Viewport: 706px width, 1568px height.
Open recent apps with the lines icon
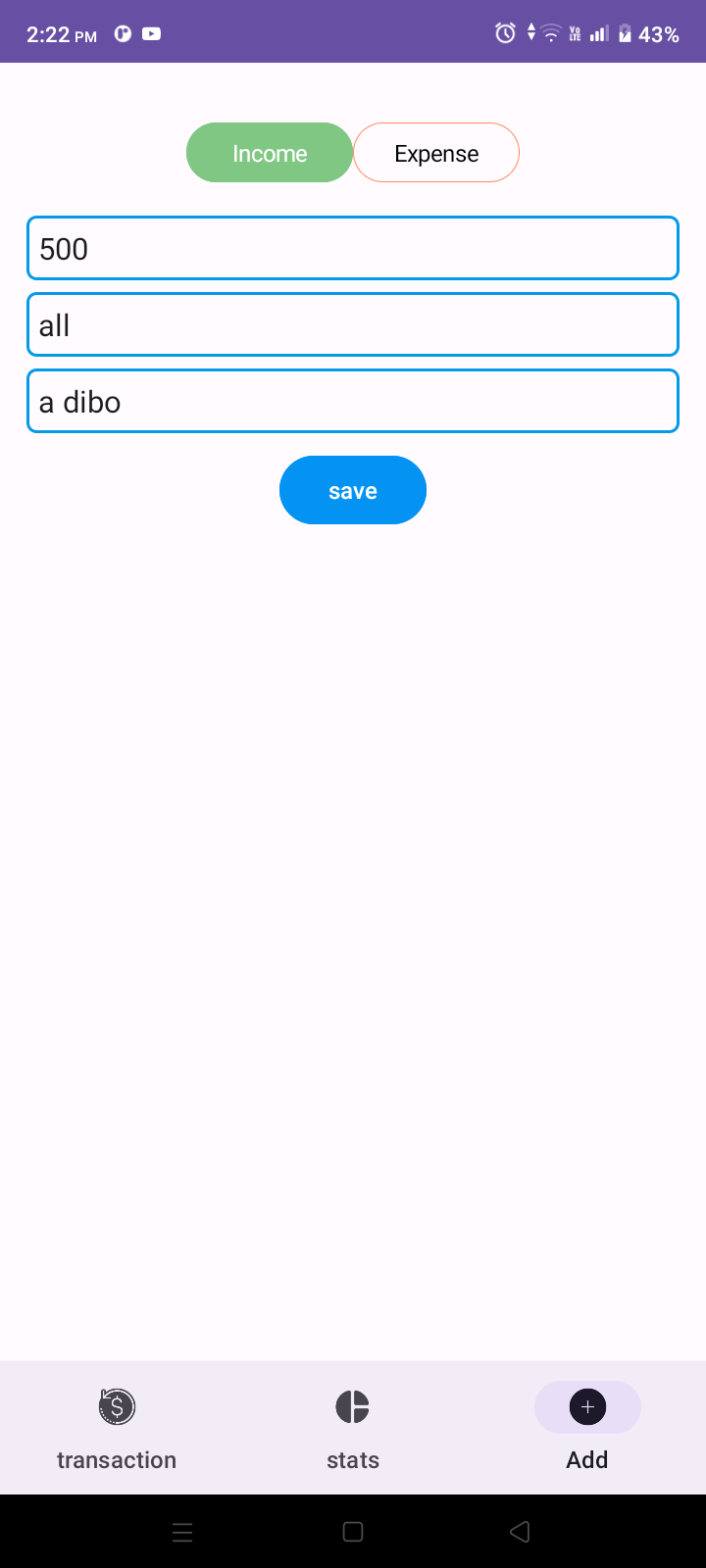coord(182,1532)
